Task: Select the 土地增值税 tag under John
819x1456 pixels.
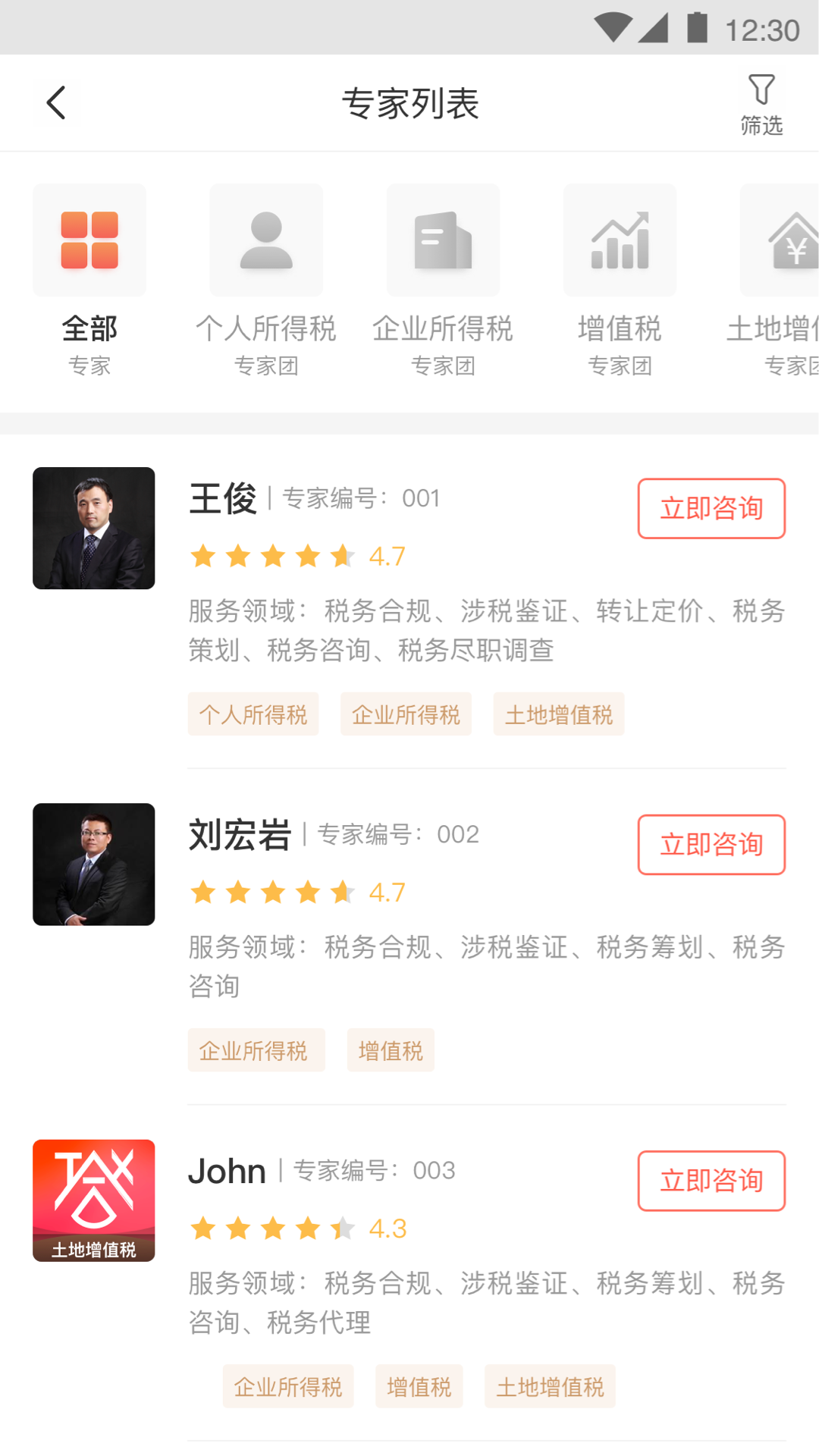Action: coord(551,1385)
